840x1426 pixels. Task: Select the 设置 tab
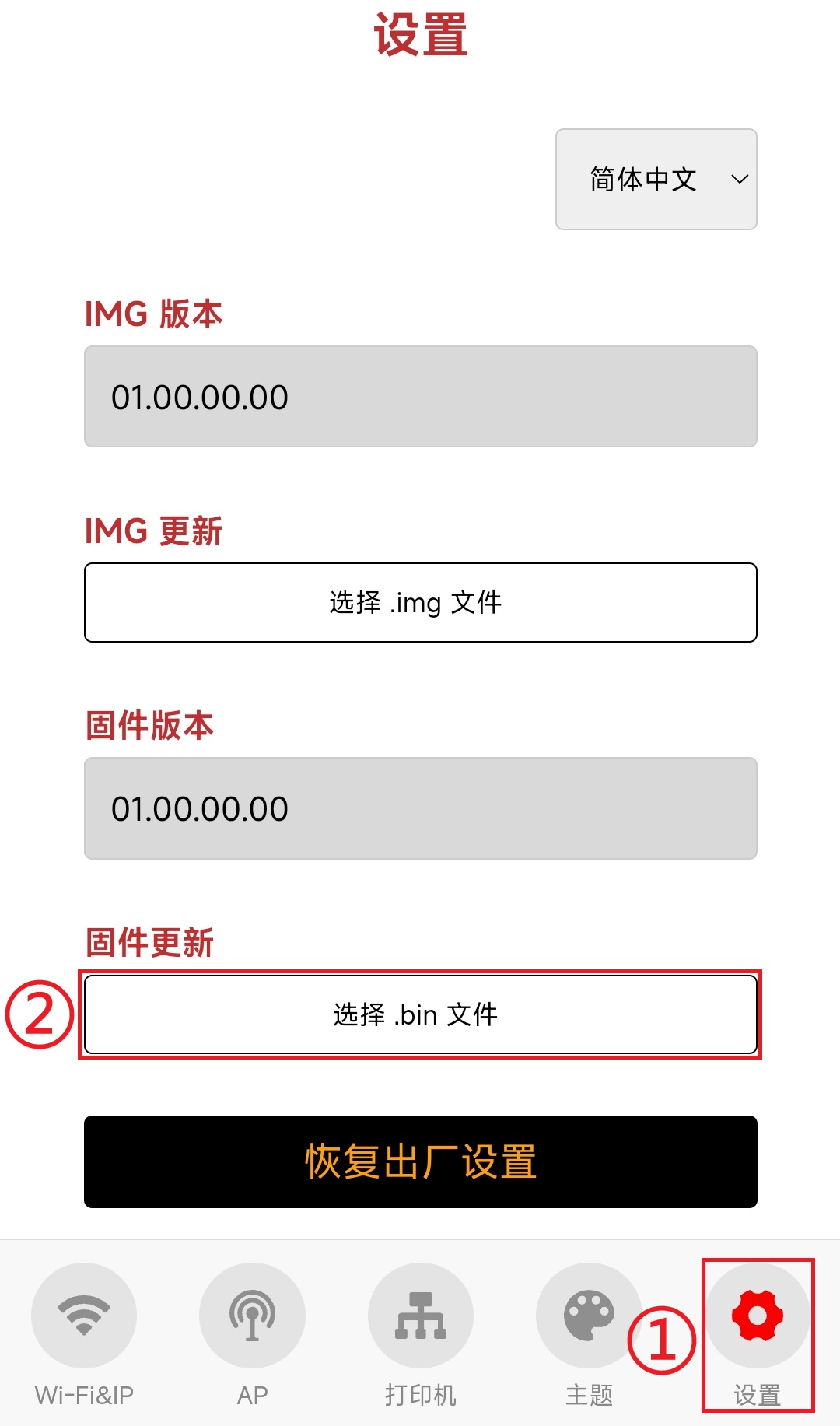point(757,1335)
